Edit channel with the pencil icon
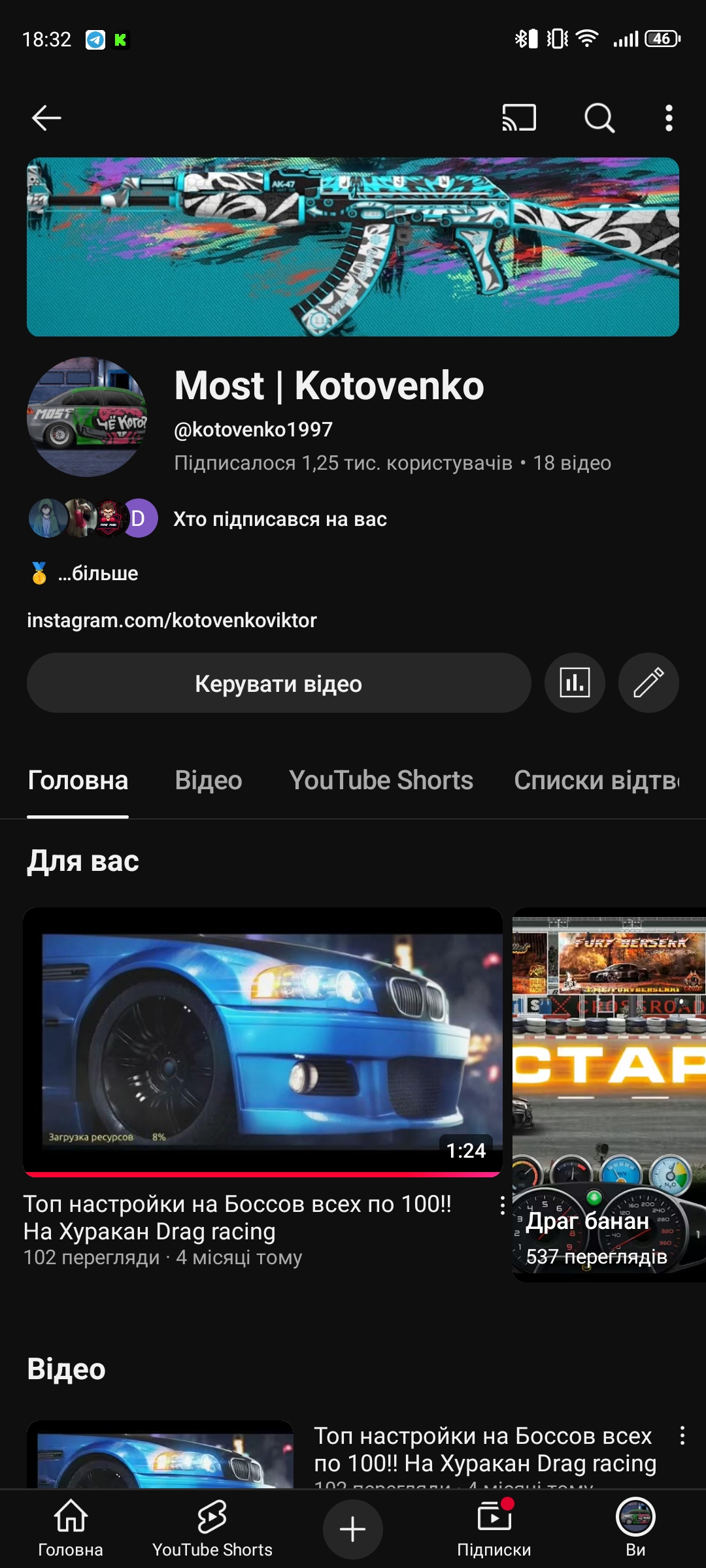This screenshot has width=706, height=1568. pyautogui.click(x=648, y=683)
